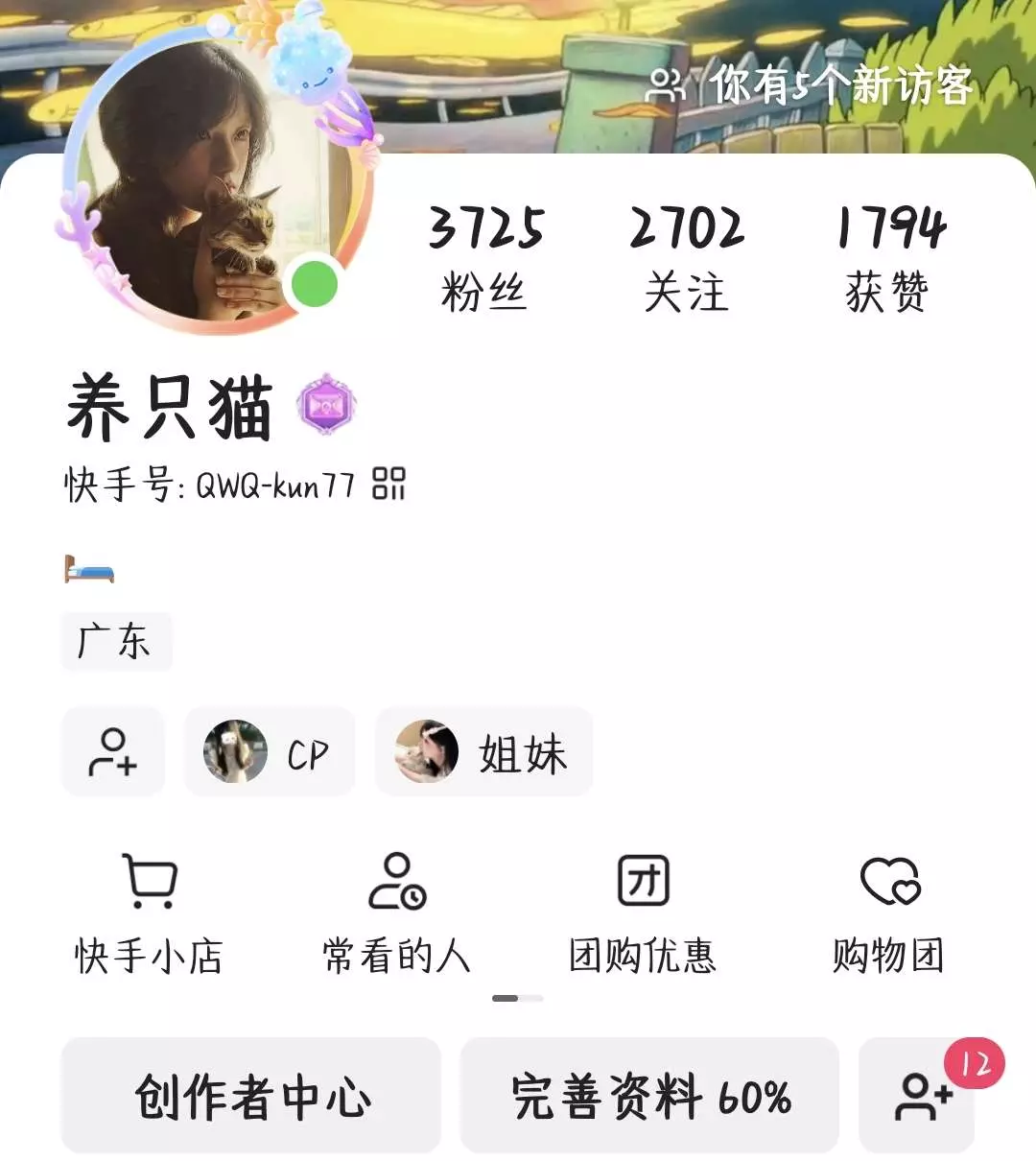
Task: Open the 姐妹 relationship chip
Action: [x=483, y=752]
